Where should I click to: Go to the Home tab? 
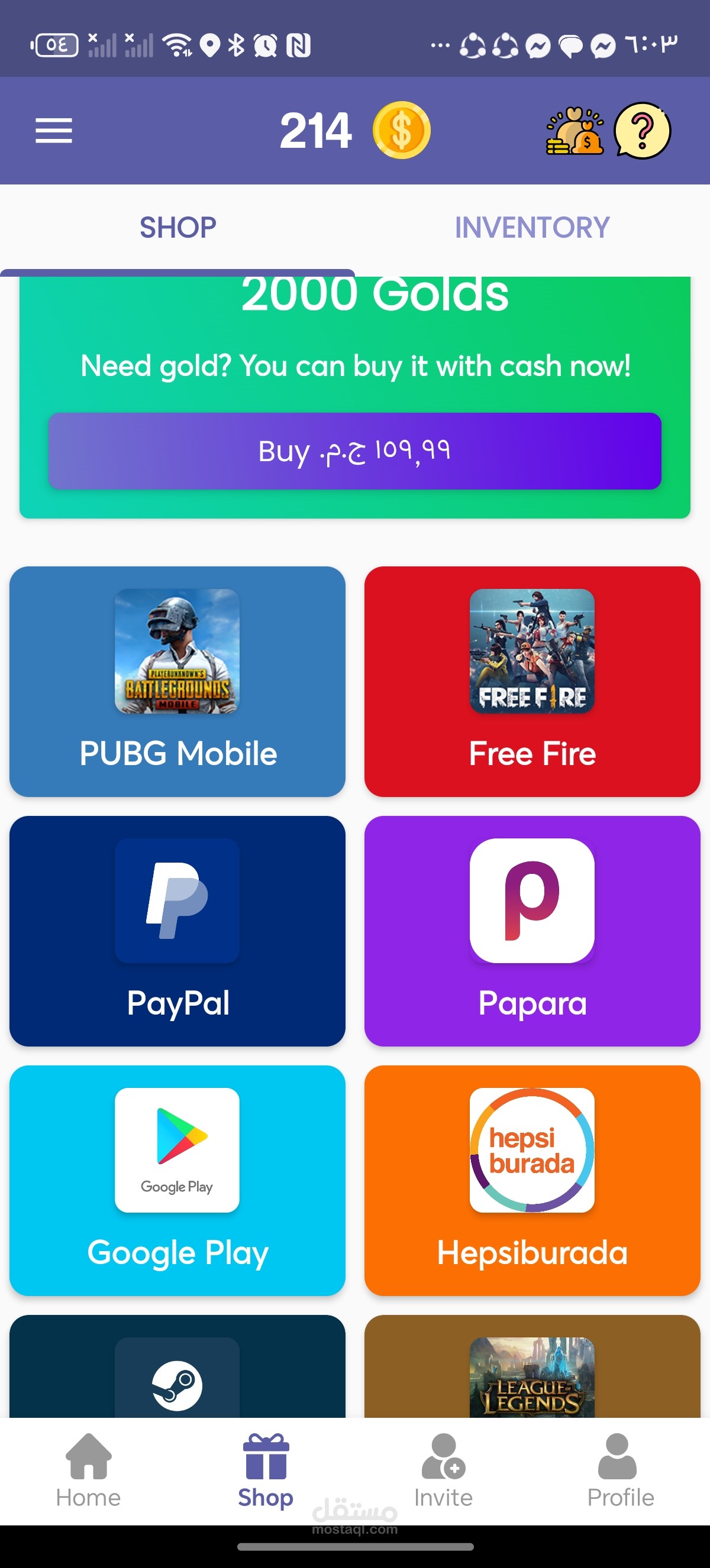click(88, 1469)
